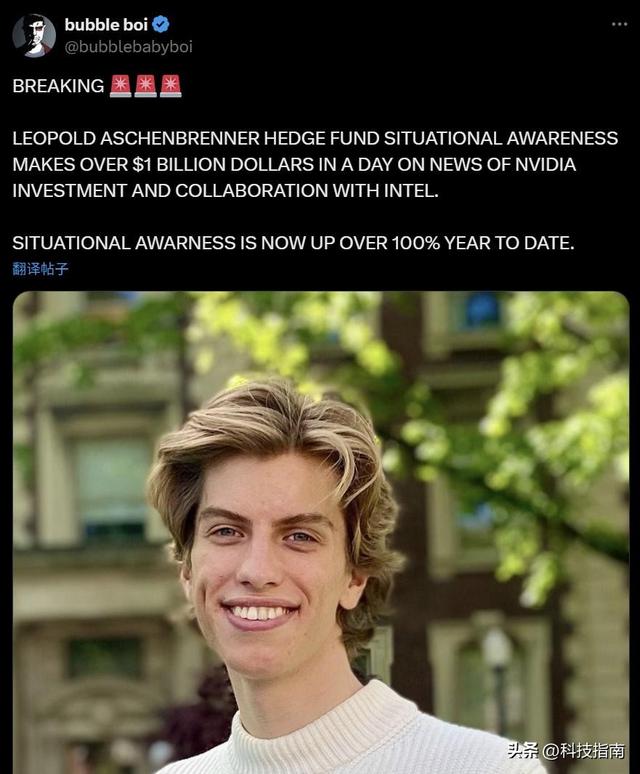Open the @bubblebabyboi handle
The image size is (640, 774).
[x=128, y=47]
